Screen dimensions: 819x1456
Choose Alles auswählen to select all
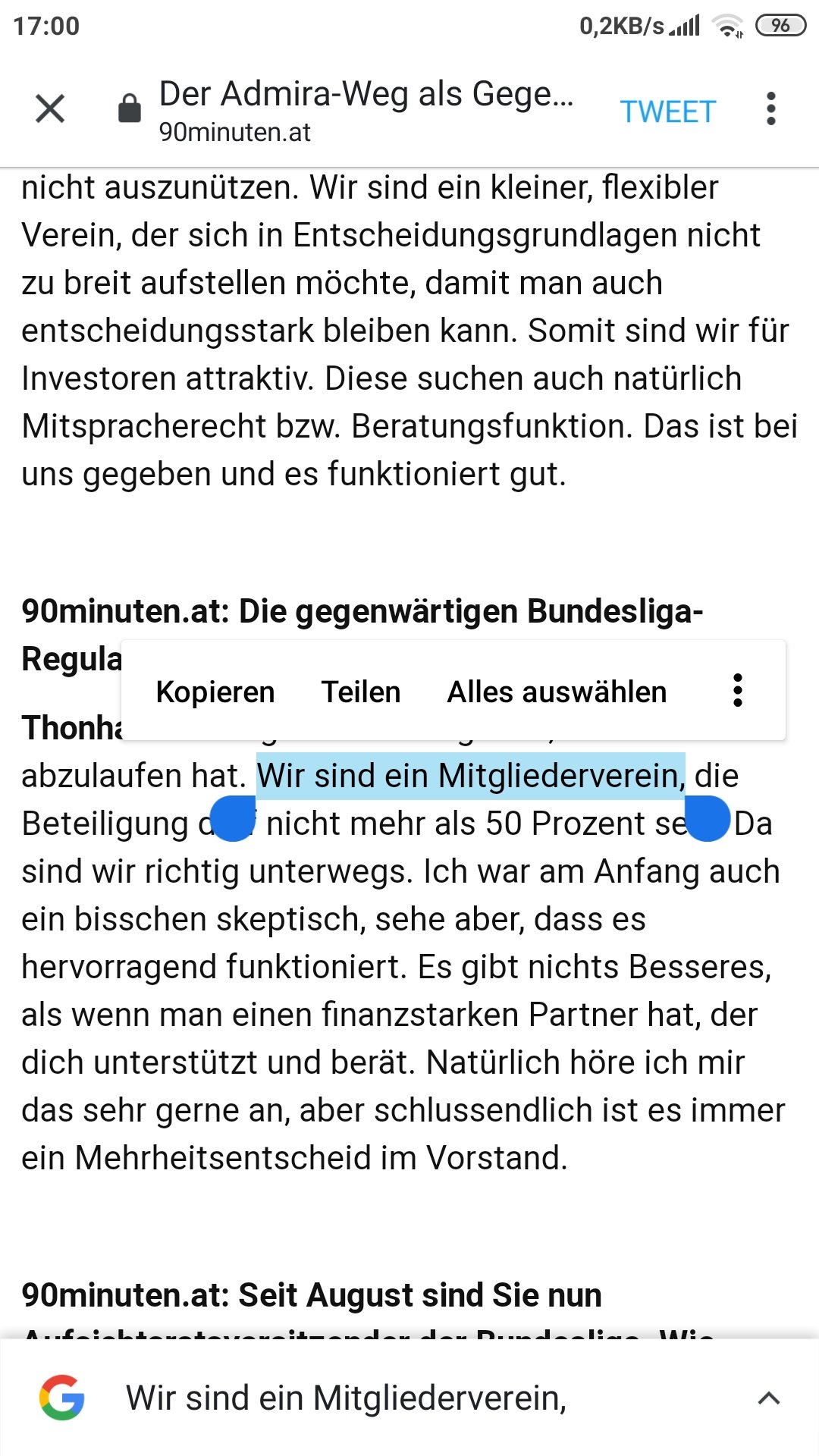coord(557,692)
